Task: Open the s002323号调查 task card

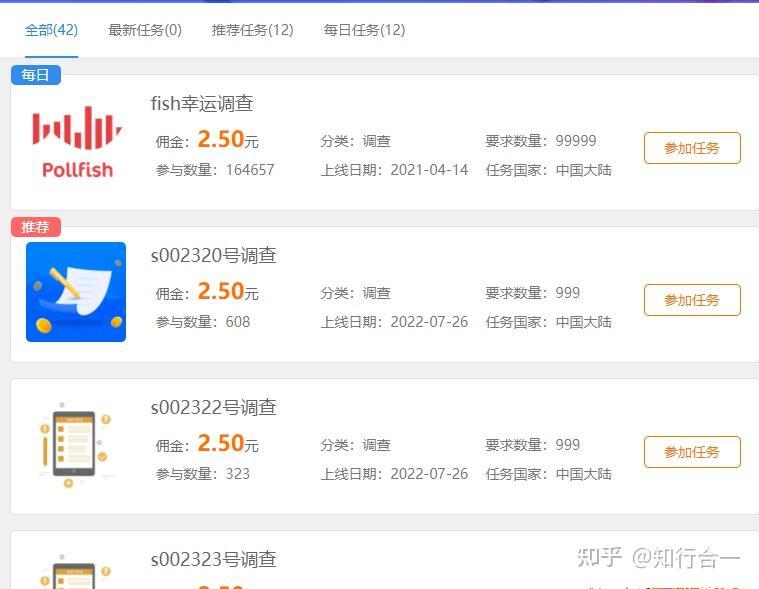Action: pos(213,560)
